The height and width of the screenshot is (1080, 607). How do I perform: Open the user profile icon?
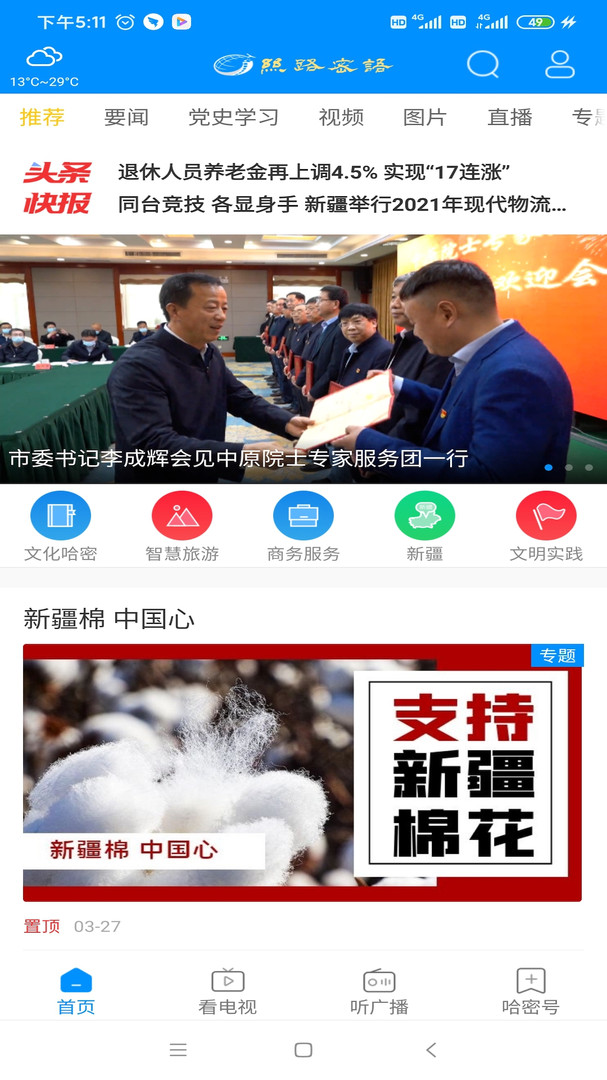click(x=559, y=65)
